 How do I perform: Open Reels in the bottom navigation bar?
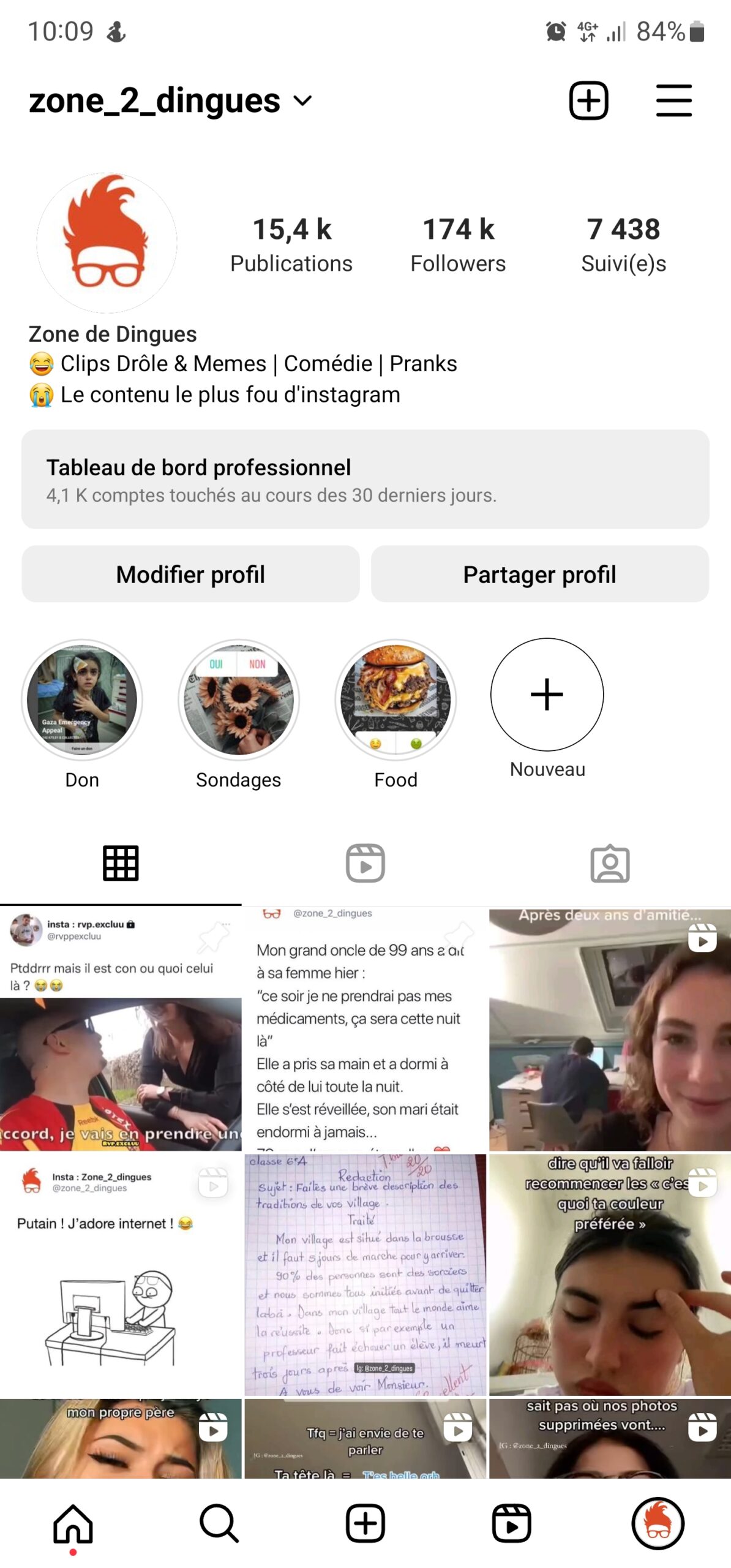[511, 1523]
